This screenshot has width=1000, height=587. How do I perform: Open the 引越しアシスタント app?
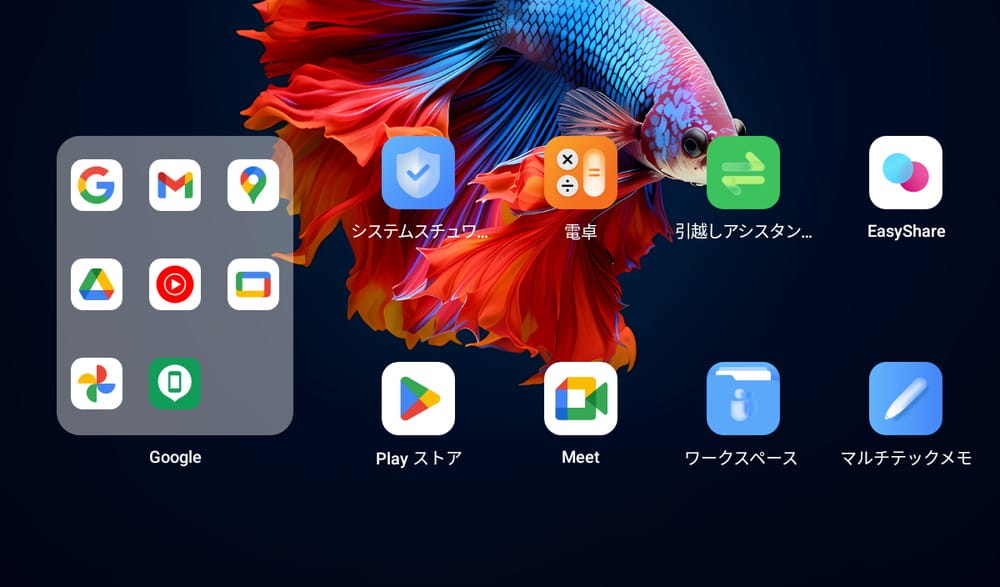(x=743, y=172)
